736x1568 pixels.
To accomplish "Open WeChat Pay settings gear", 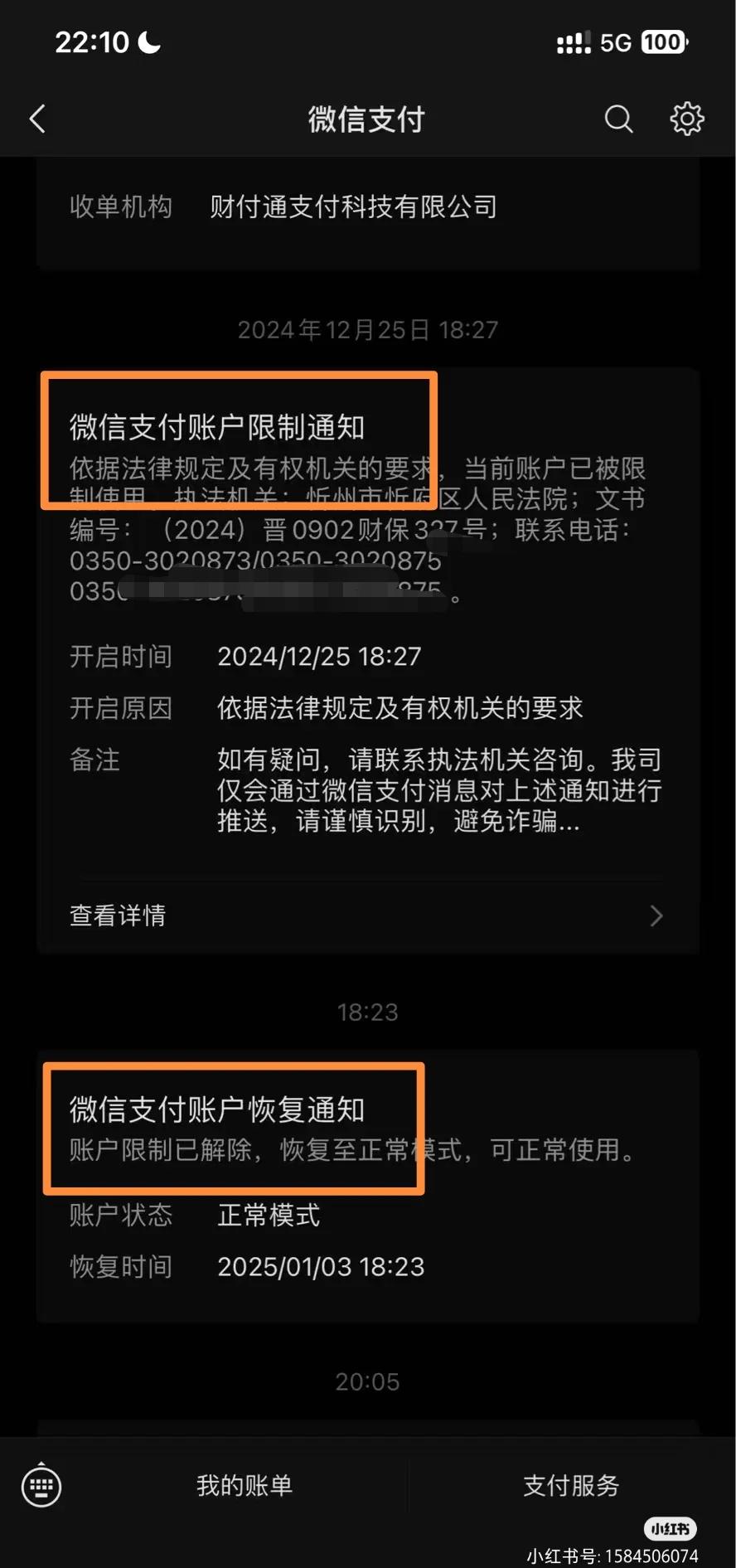I will 686,119.
